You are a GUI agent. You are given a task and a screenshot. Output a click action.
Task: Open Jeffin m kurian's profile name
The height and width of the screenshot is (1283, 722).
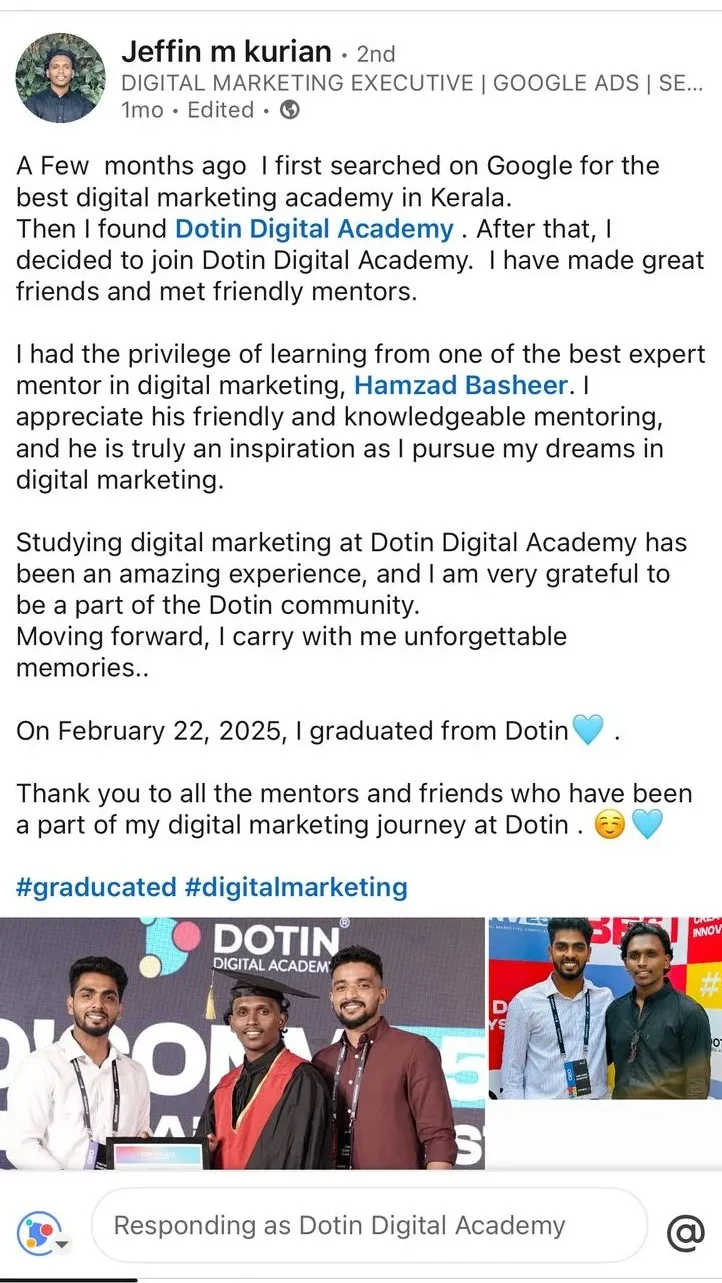(x=226, y=51)
